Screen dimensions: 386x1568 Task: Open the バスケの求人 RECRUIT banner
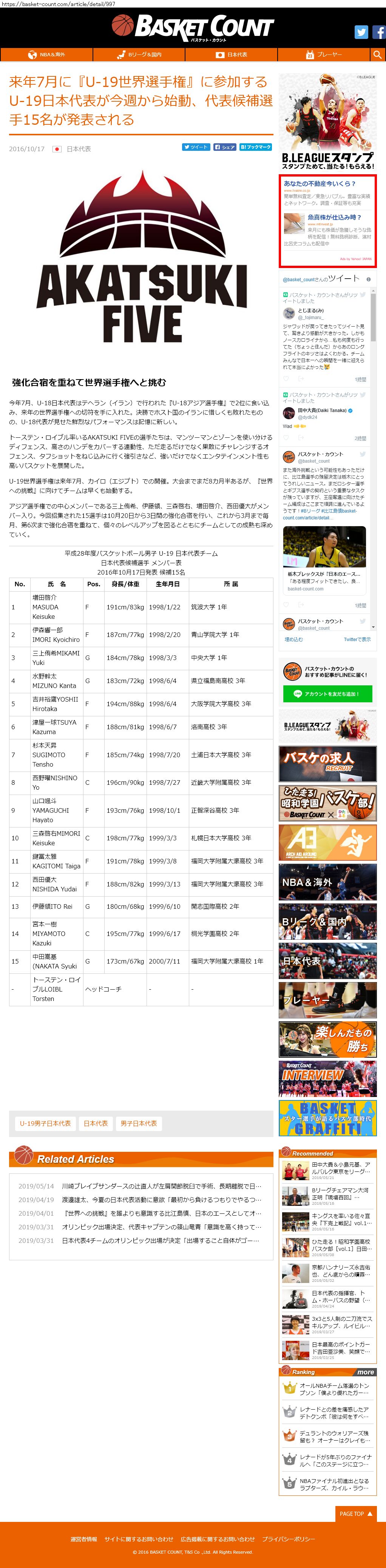[x=327, y=763]
